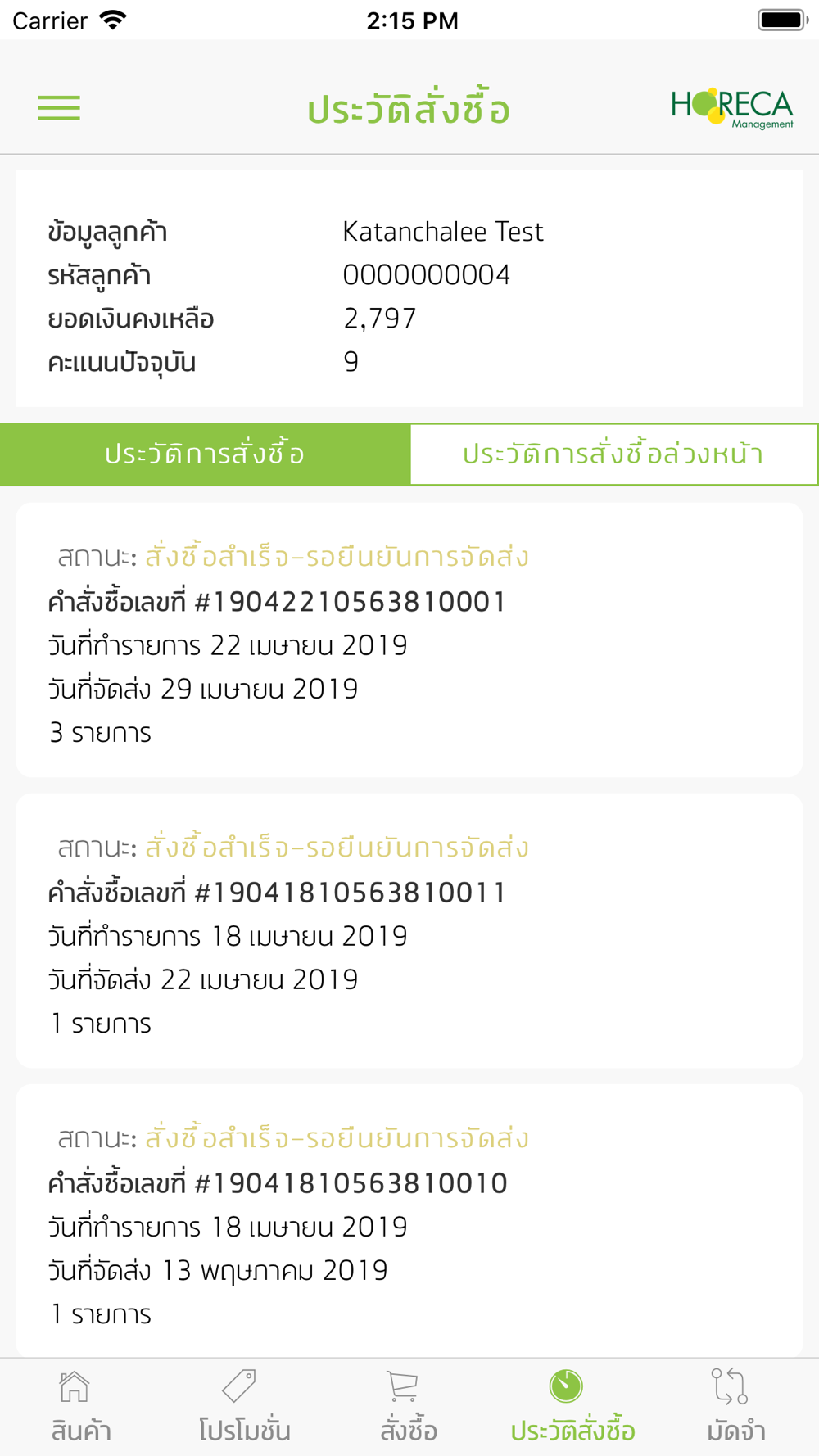Screen dimensions: 819x1456
Task: Open order #19041810563810011
Action: tap(409, 931)
